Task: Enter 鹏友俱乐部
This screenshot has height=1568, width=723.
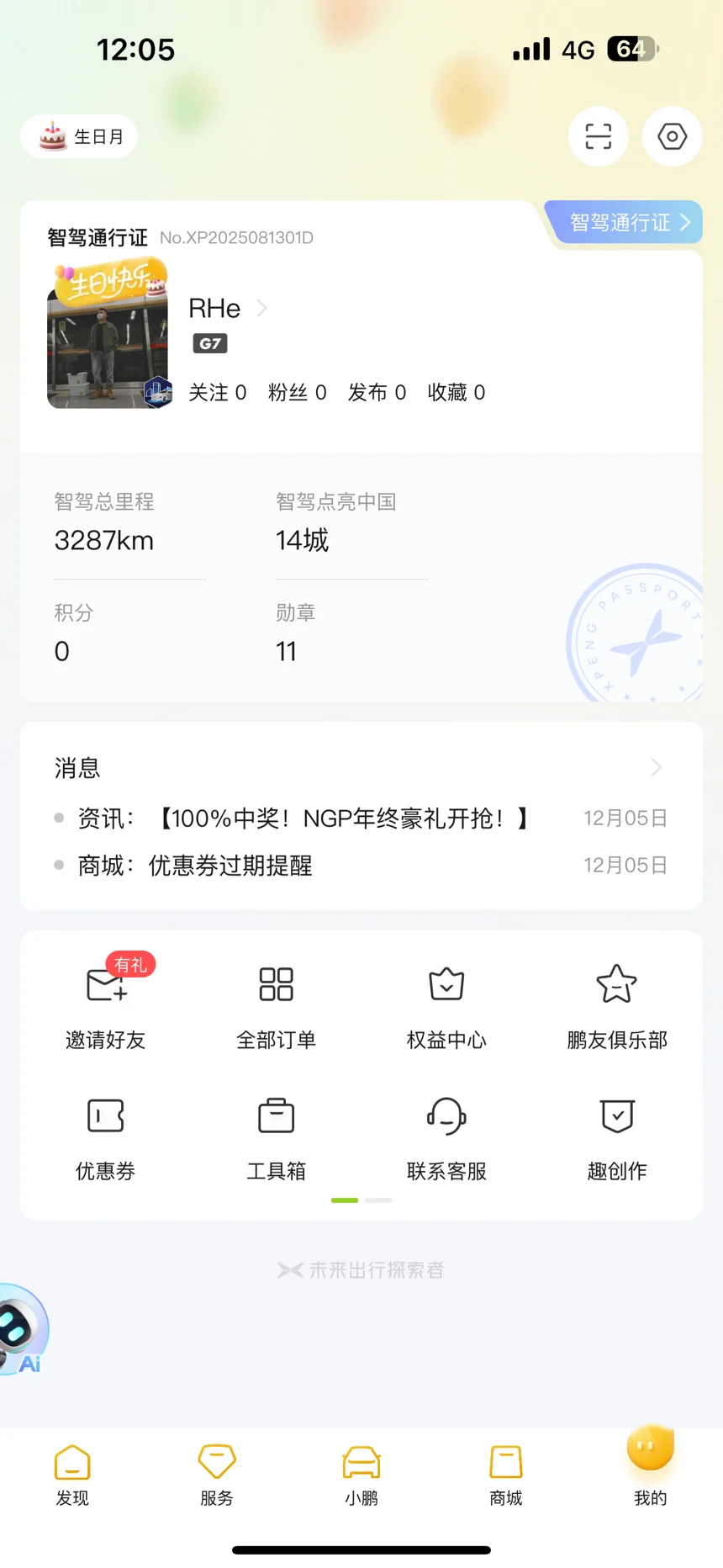Action: point(617,1004)
